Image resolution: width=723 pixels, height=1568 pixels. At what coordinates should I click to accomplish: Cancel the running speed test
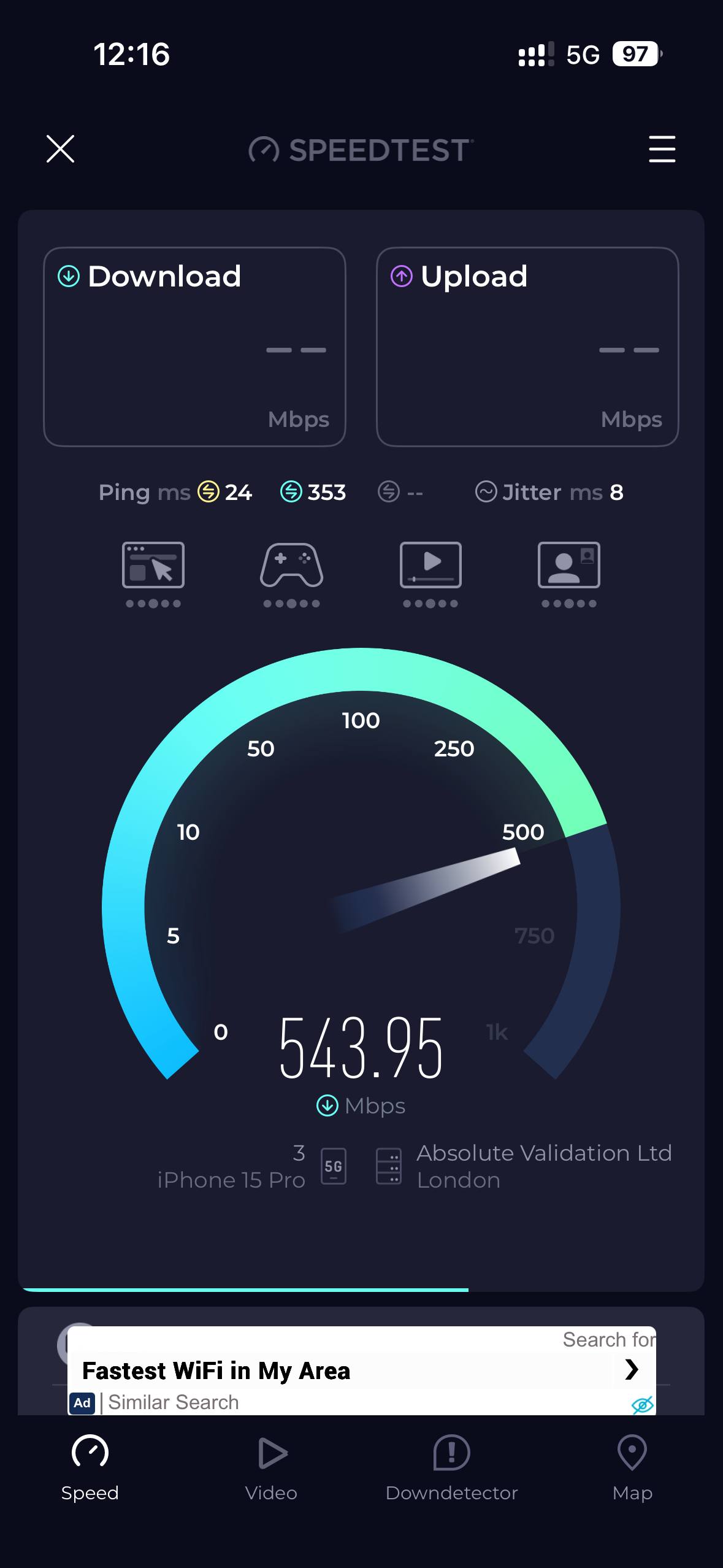pos(60,149)
